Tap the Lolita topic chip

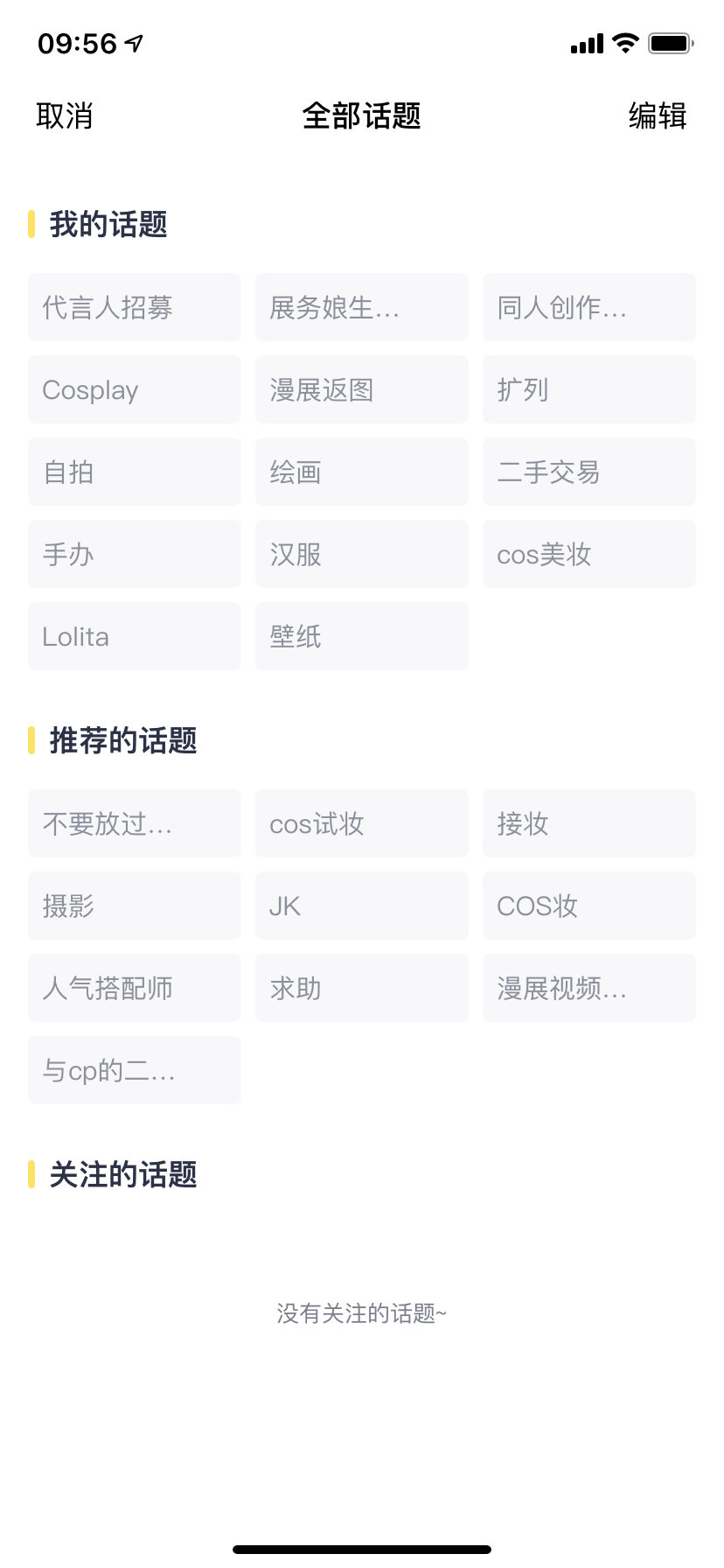135,636
